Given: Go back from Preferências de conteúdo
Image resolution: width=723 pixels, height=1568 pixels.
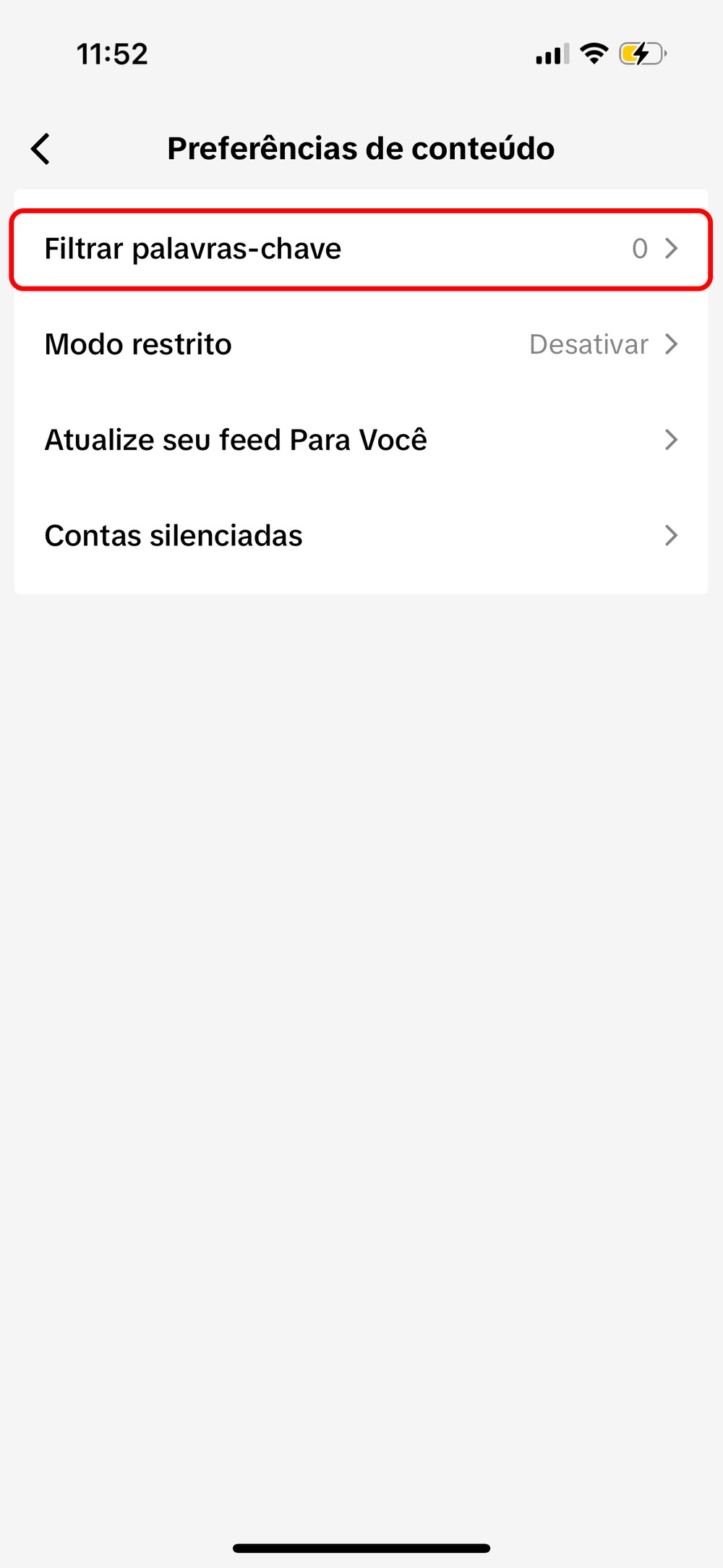Looking at the screenshot, I should (x=41, y=149).
